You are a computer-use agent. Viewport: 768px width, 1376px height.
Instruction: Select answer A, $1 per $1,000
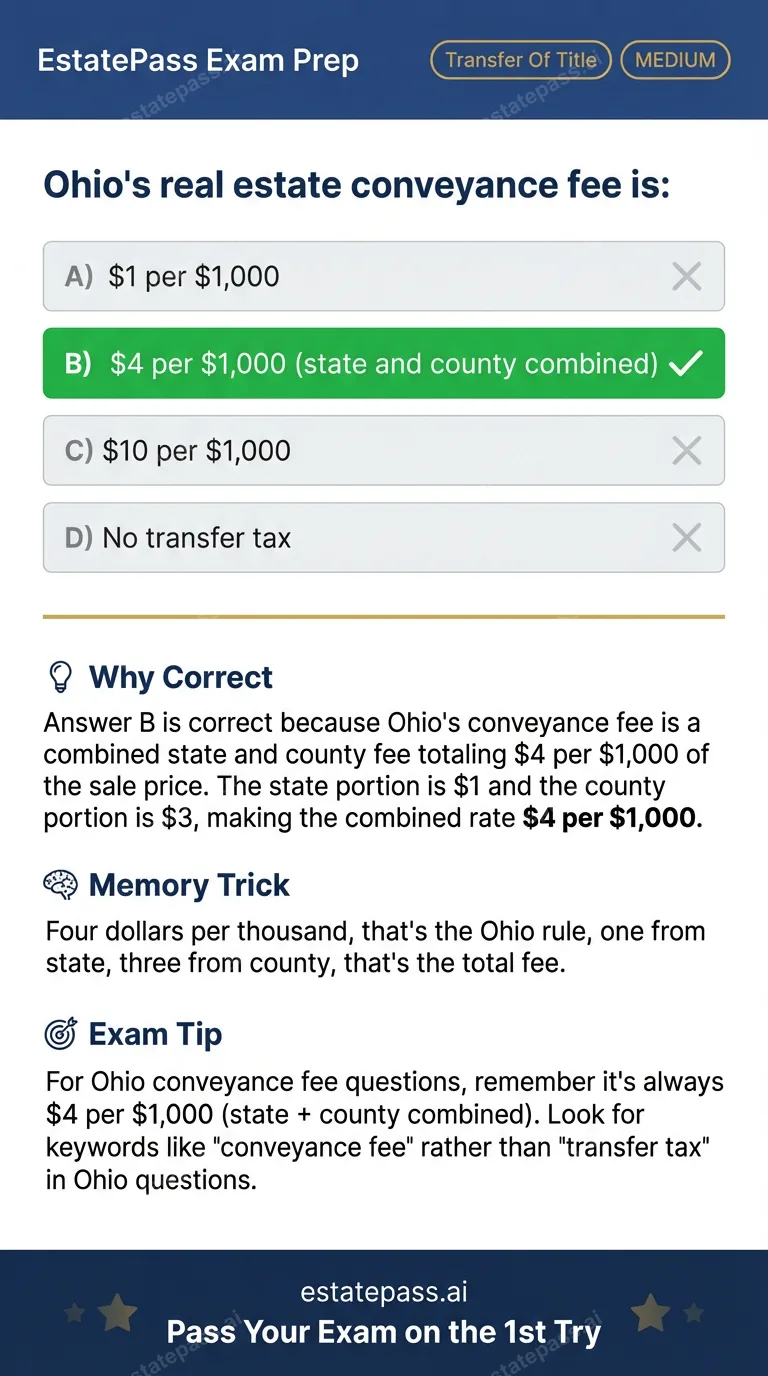click(x=384, y=276)
